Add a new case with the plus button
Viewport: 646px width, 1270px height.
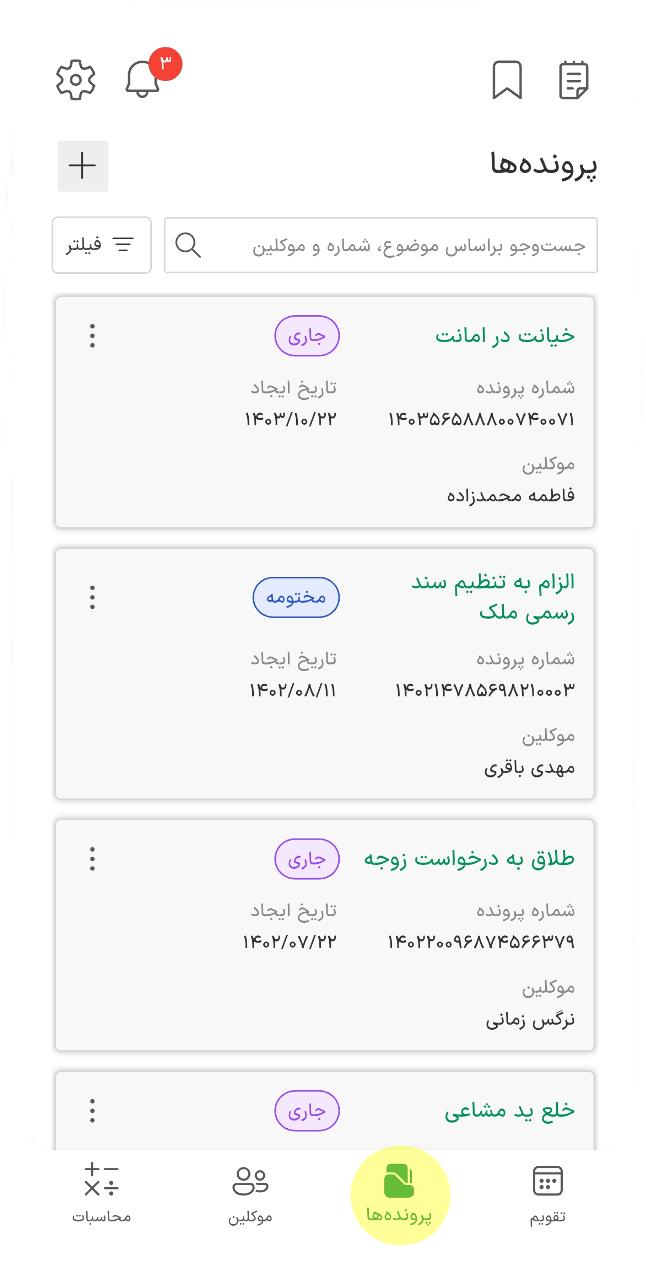pyautogui.click(x=83, y=166)
